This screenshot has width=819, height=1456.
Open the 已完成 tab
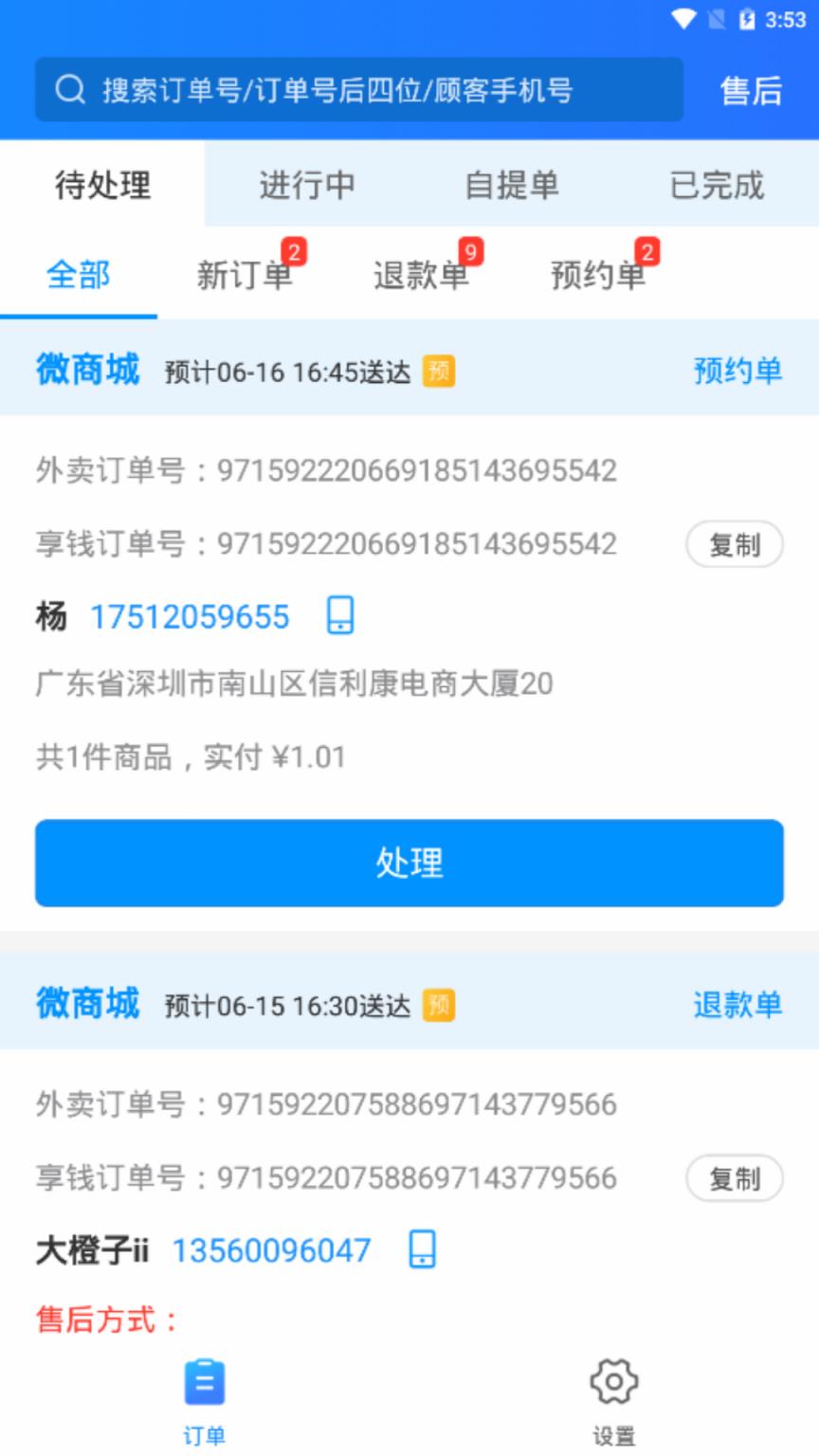point(716,186)
